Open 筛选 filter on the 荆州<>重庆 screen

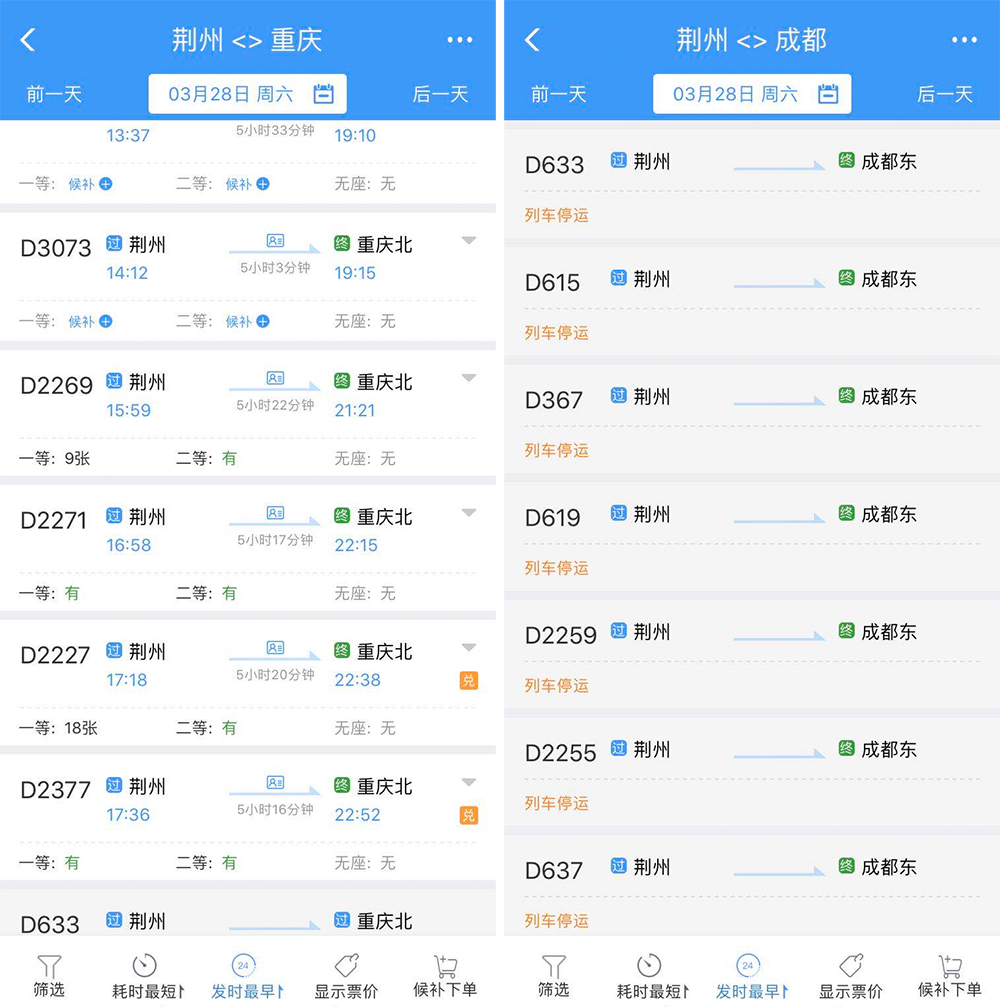[x=49, y=976]
